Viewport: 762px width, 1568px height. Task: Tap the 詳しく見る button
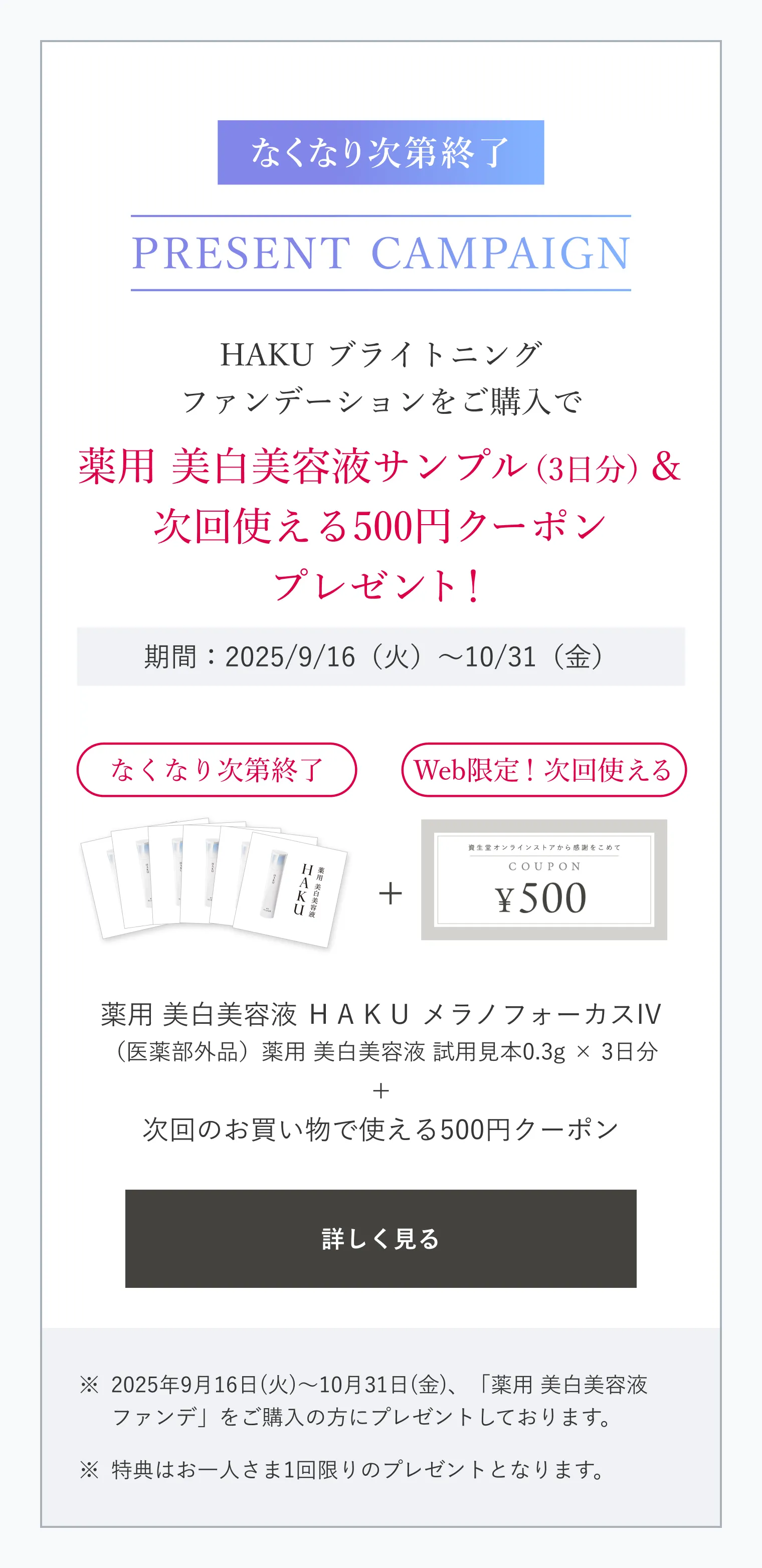click(380, 1239)
